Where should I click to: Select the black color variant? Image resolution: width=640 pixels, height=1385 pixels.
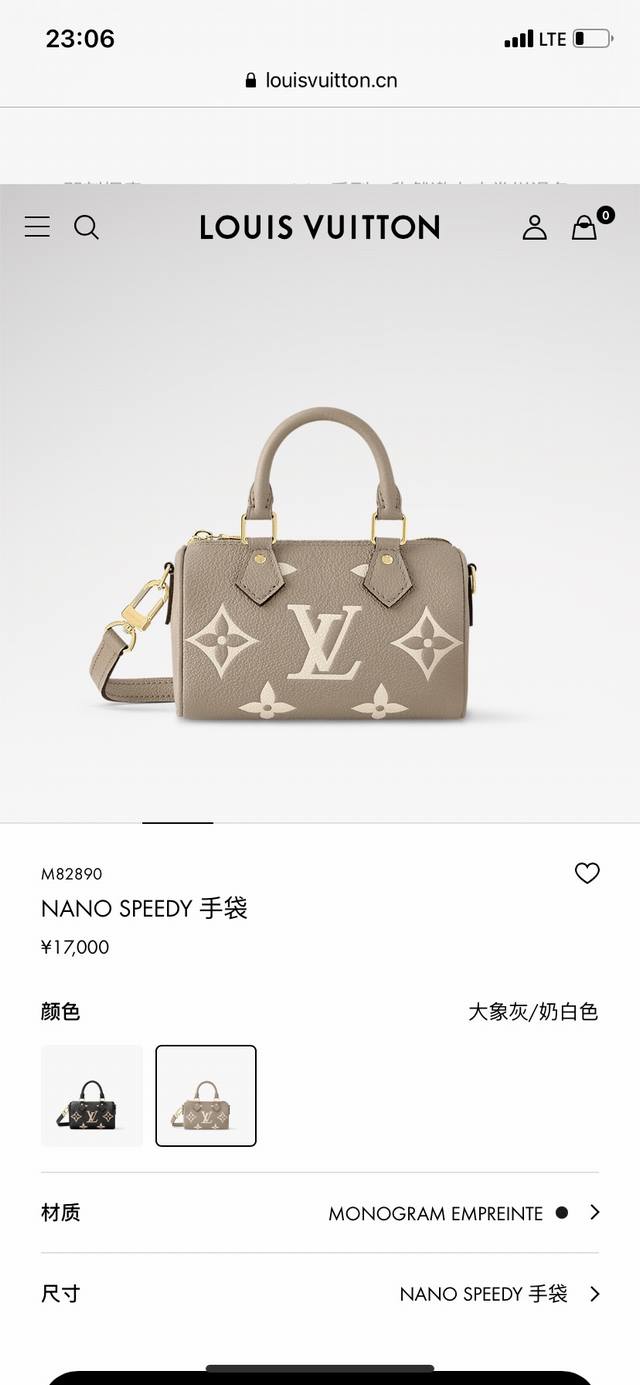(92, 1095)
